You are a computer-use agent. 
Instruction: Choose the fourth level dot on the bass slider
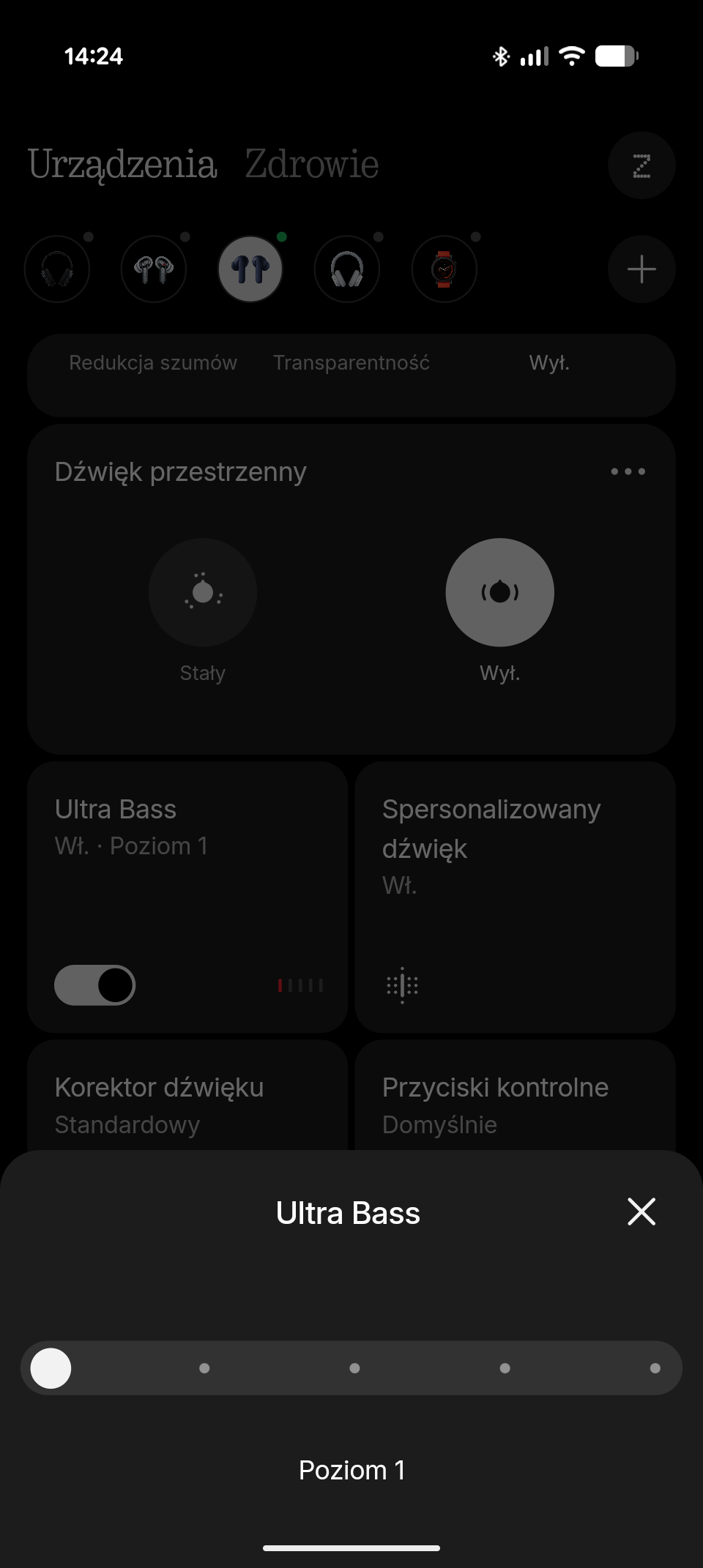click(505, 1367)
